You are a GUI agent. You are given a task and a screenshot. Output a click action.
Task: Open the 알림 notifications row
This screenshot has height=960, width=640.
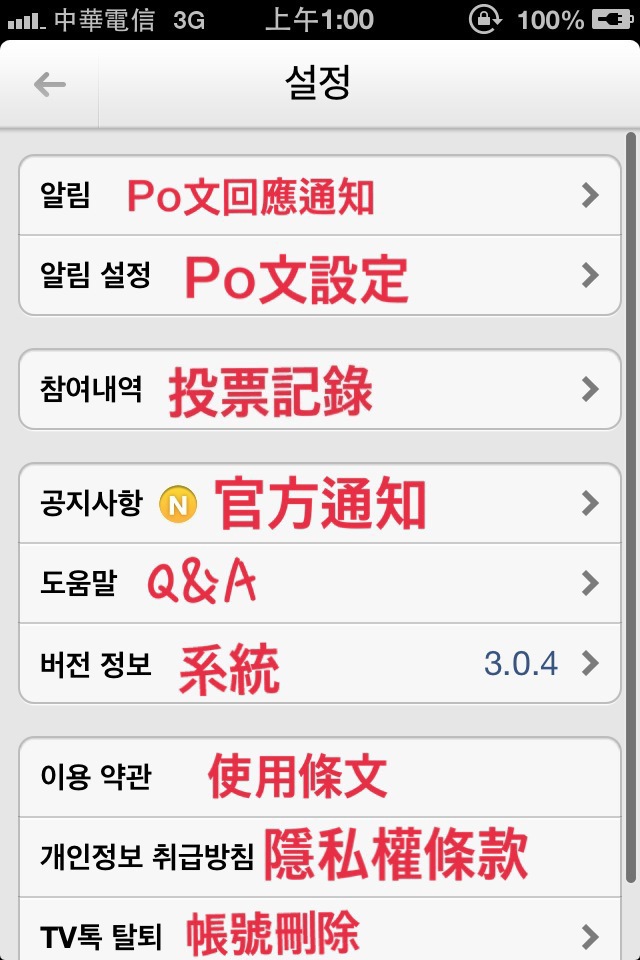pos(320,196)
